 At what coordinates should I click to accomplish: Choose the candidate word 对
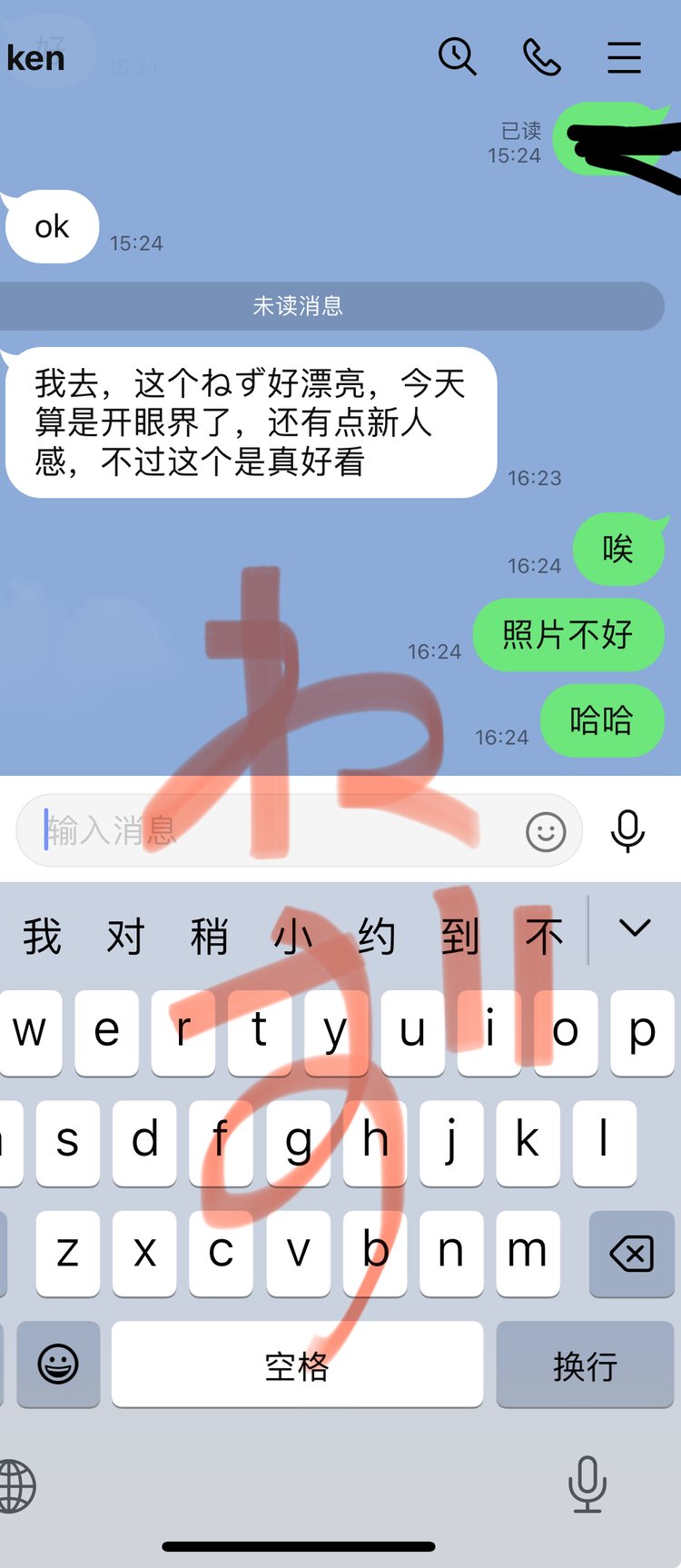point(125,936)
